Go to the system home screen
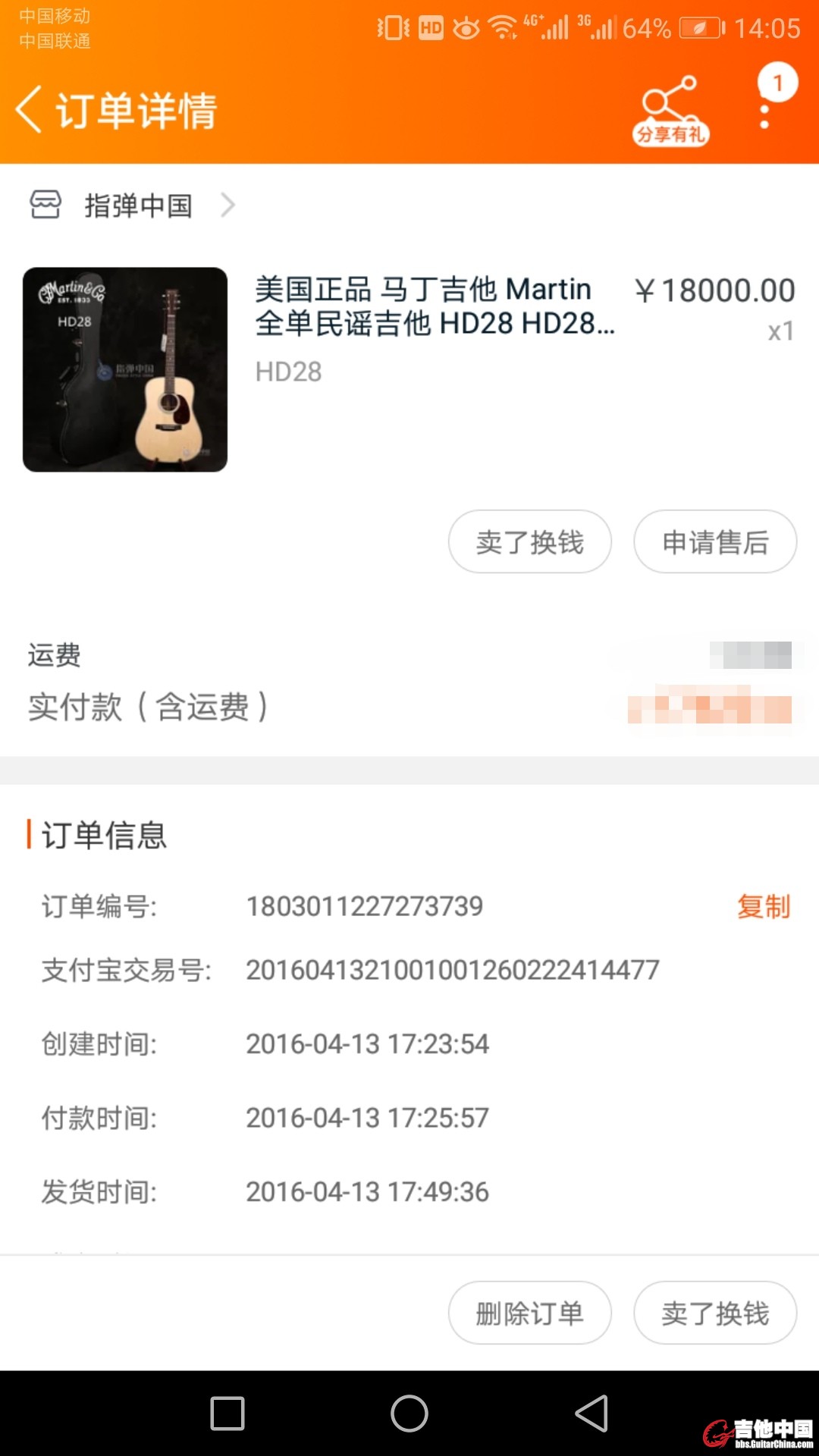 click(x=409, y=1414)
